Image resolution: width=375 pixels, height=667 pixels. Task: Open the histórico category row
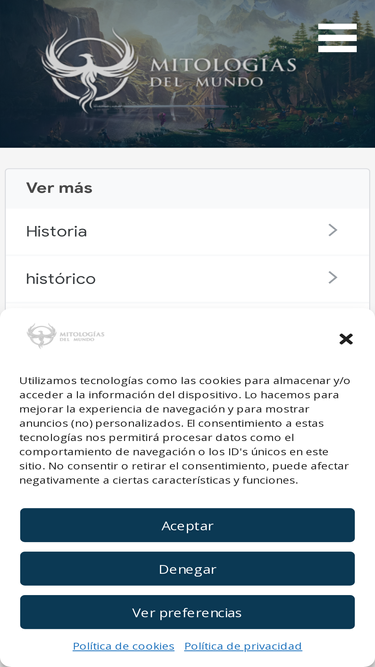188,279
